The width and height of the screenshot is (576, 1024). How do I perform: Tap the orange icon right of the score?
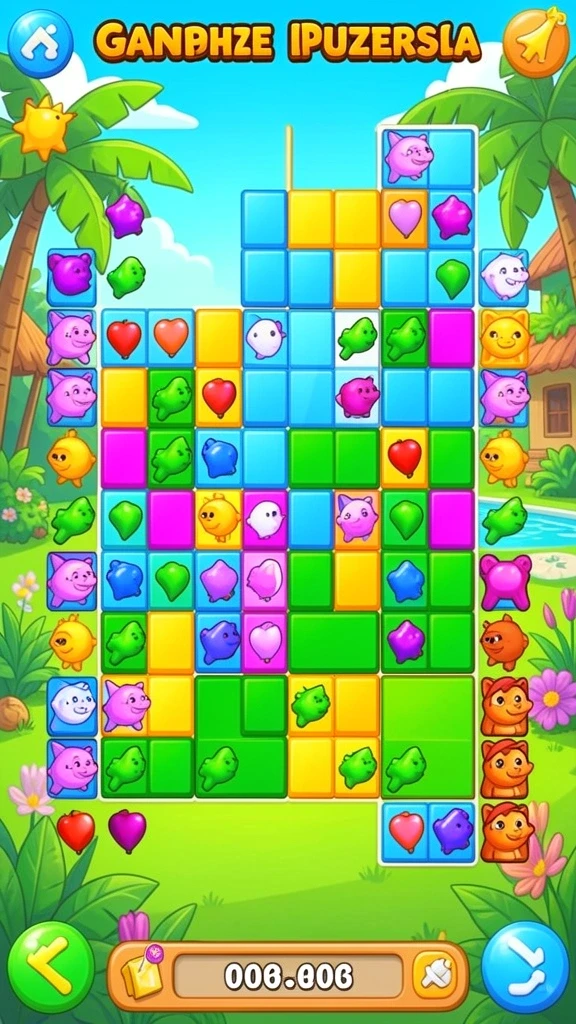coord(434,976)
